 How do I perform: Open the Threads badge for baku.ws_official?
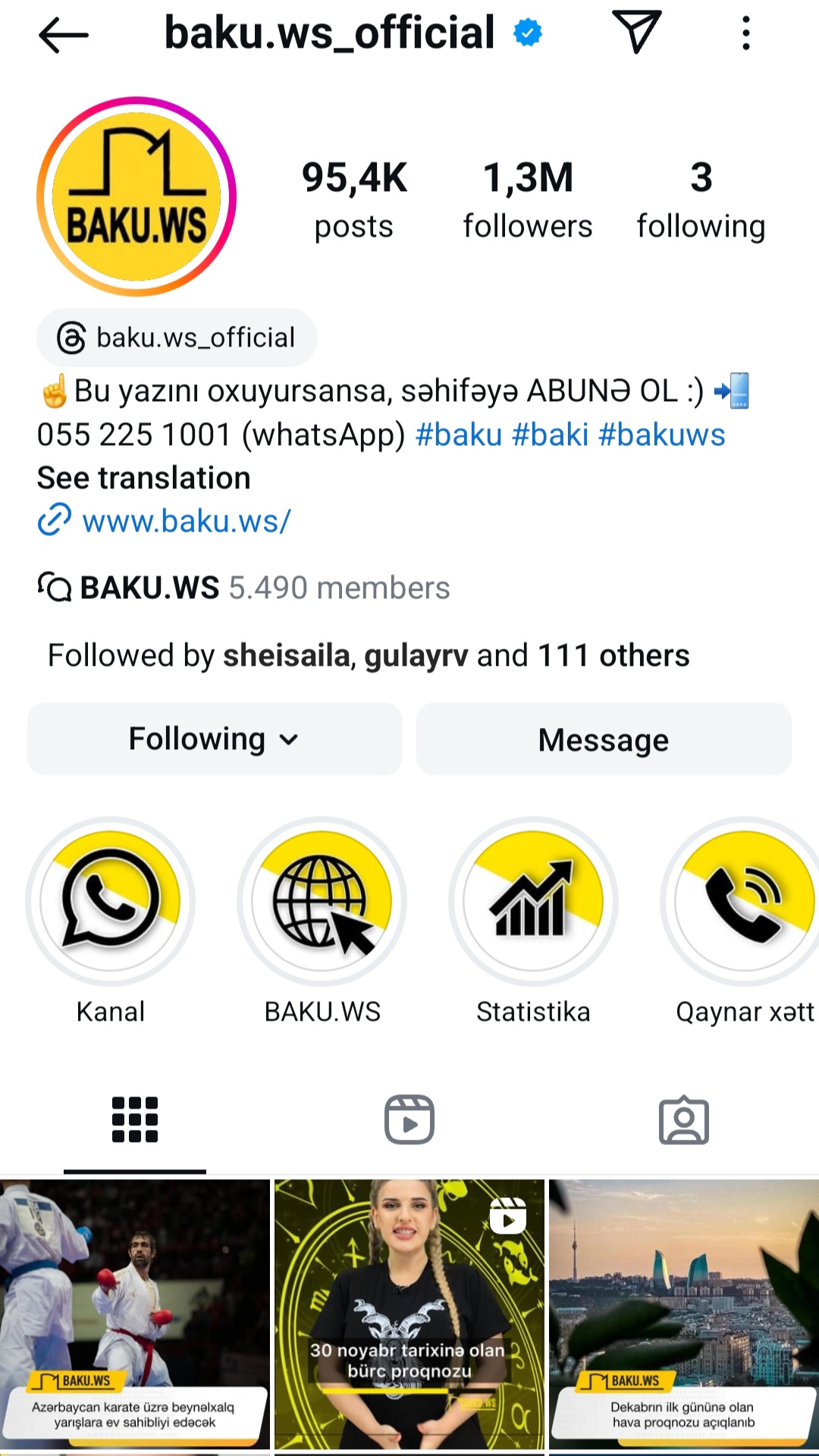pos(177,337)
